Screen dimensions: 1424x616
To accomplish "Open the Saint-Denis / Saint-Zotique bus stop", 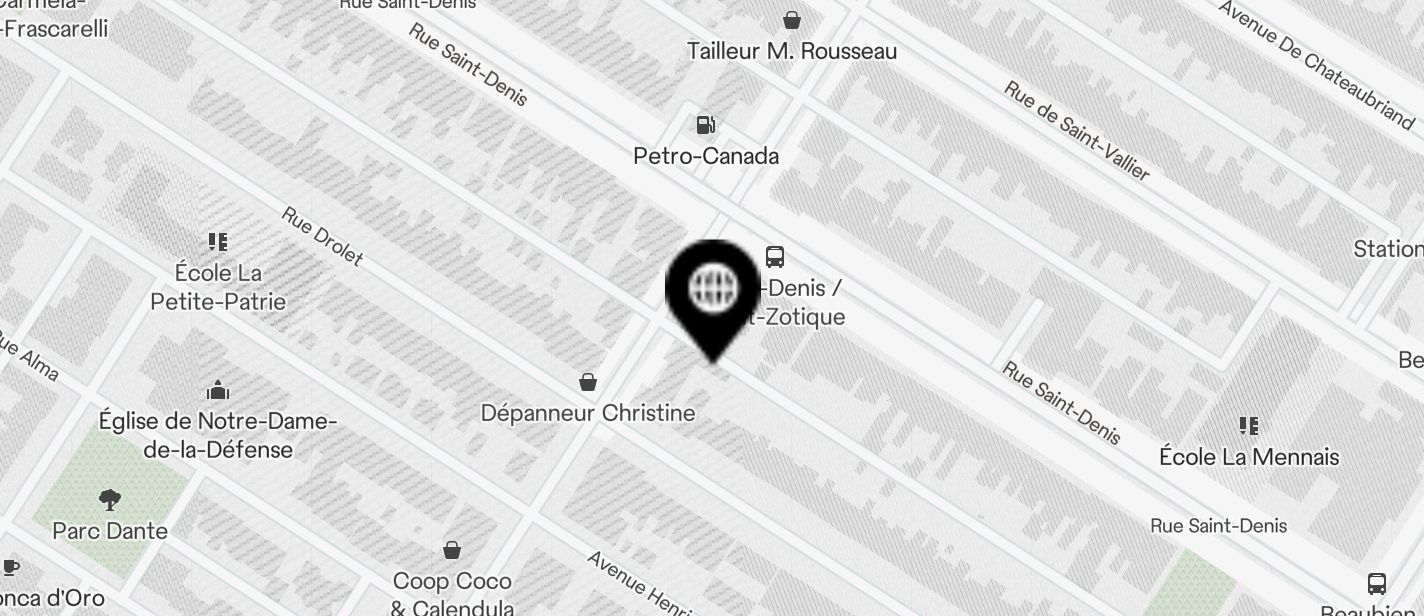I will click(x=775, y=257).
